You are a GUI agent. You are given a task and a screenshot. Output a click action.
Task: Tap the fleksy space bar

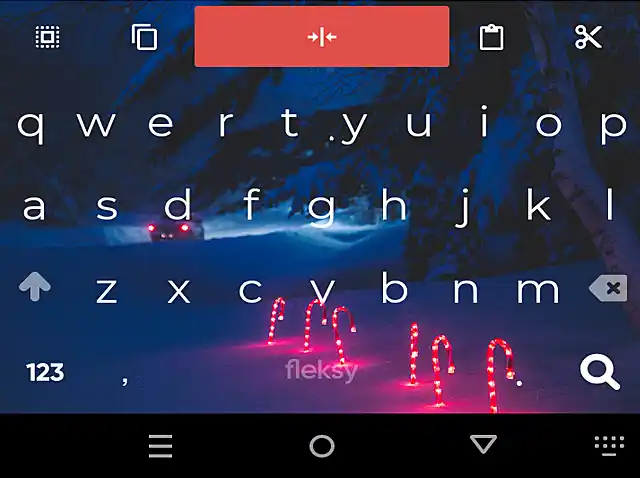pos(321,371)
